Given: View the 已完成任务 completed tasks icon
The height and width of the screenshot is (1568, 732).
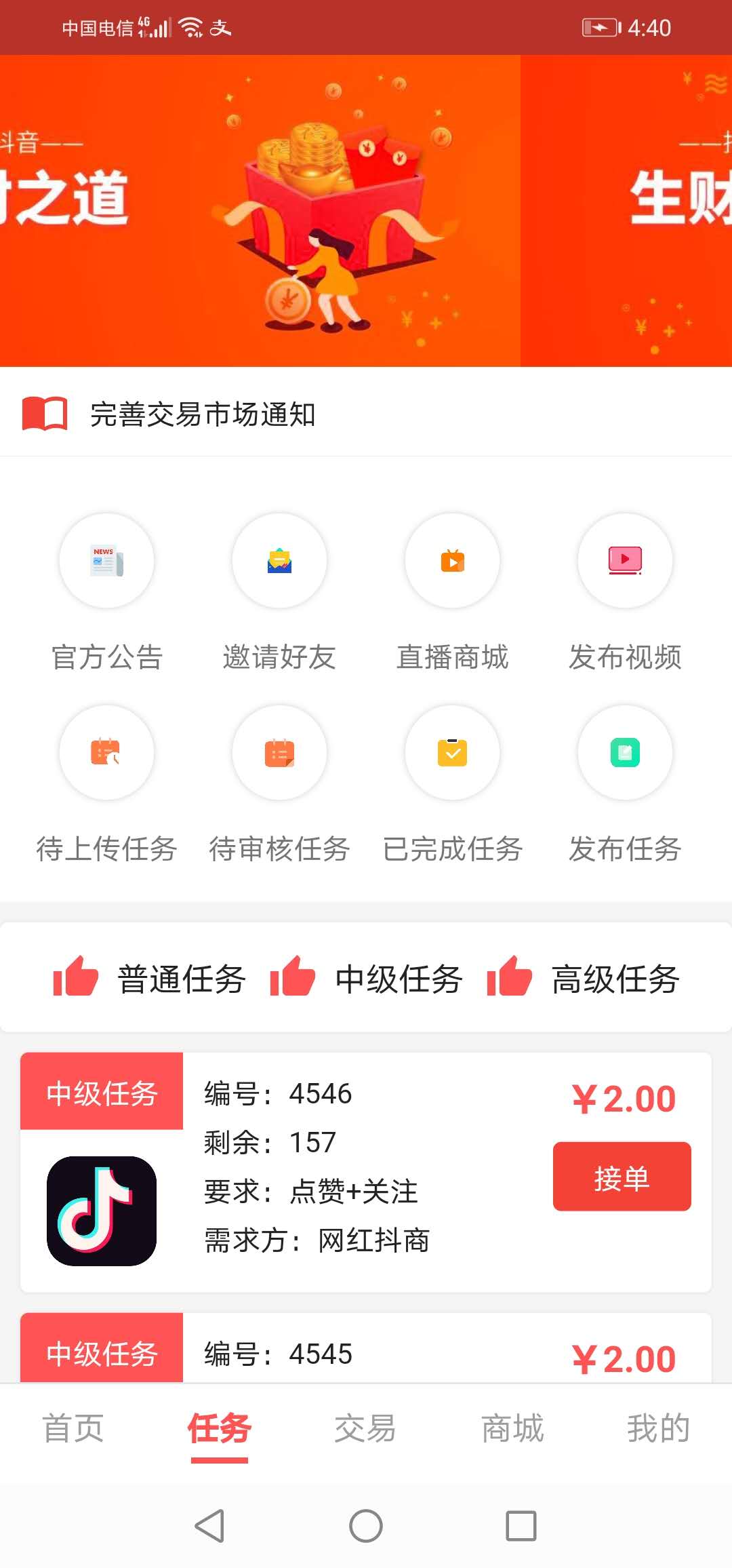Looking at the screenshot, I should (452, 753).
